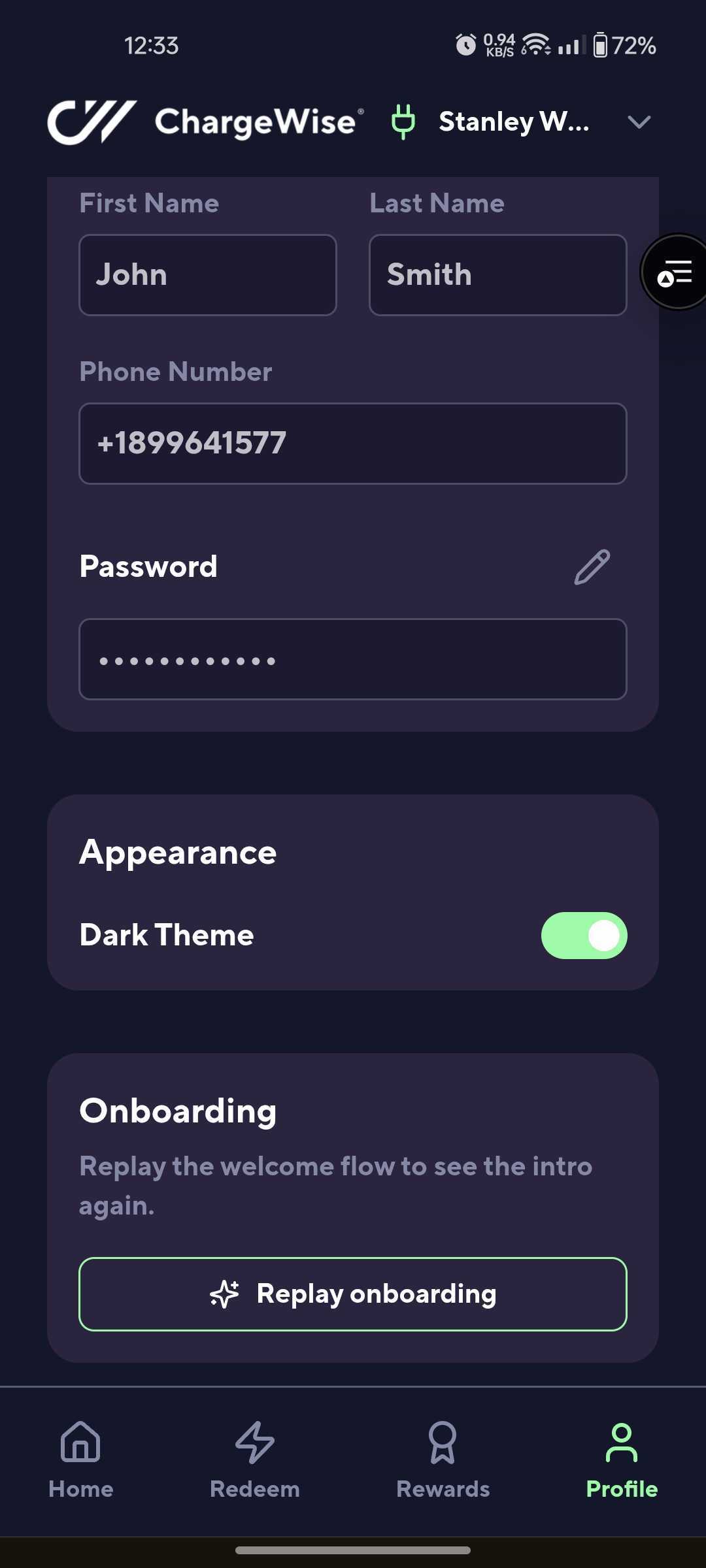Tap the First Name field

pos(208,275)
